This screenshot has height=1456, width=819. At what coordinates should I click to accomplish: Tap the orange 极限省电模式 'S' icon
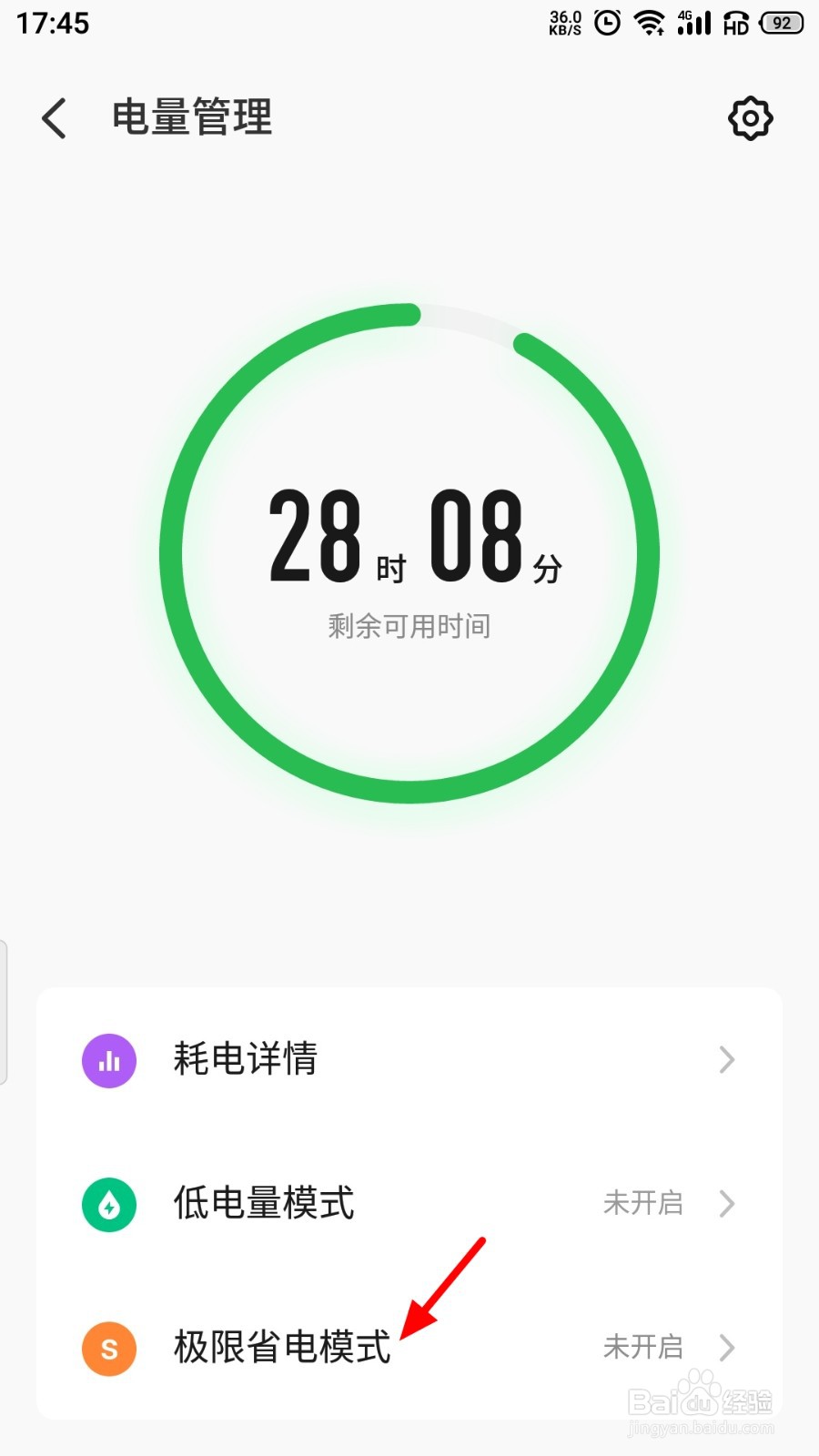point(108,1350)
